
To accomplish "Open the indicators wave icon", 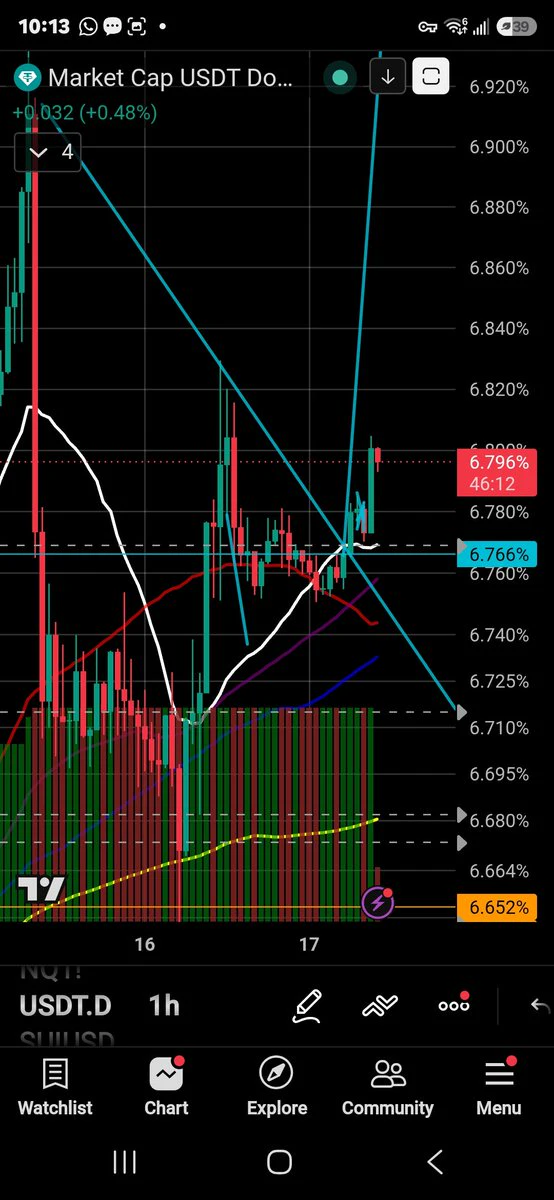I will (x=381, y=1006).
